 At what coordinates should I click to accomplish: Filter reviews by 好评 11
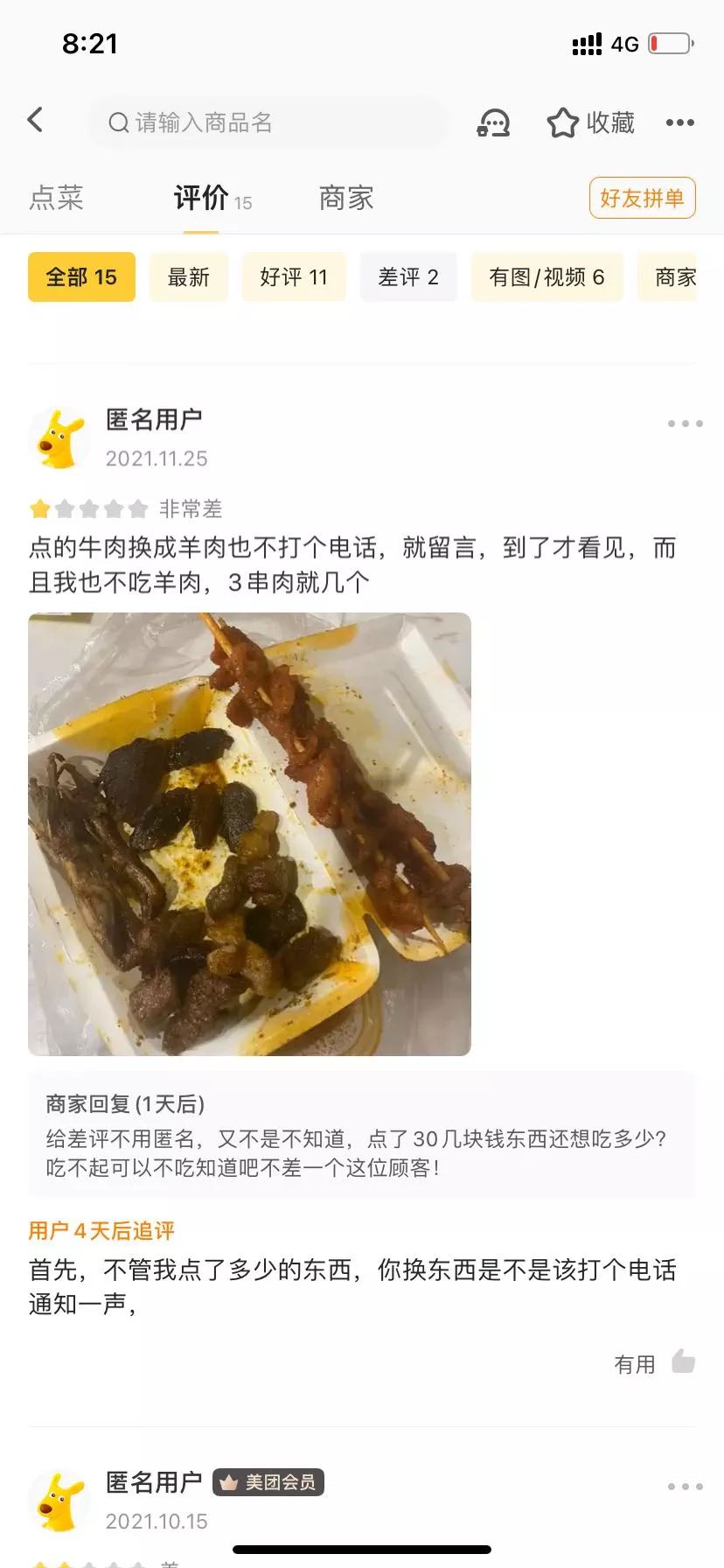tap(294, 277)
